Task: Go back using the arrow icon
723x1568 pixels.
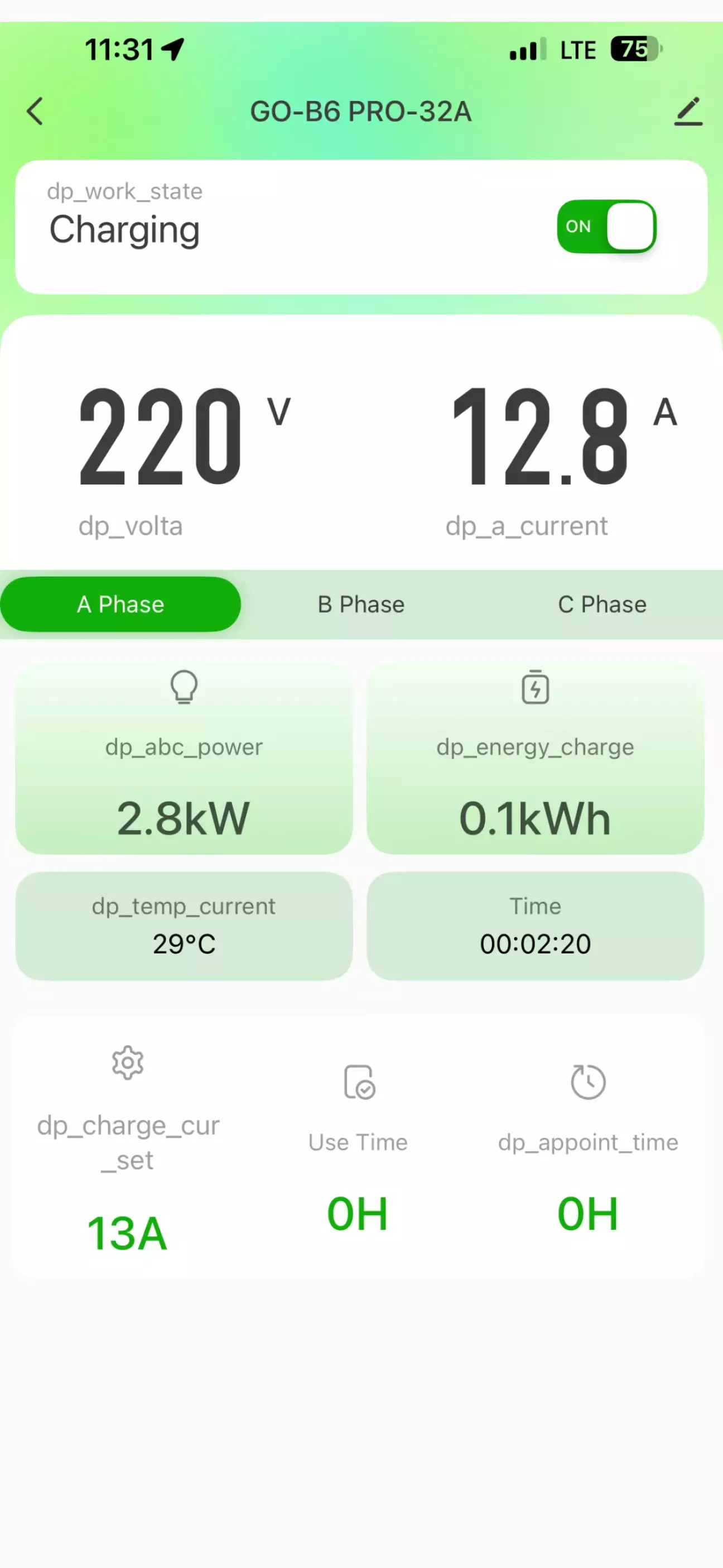Action: click(35, 112)
